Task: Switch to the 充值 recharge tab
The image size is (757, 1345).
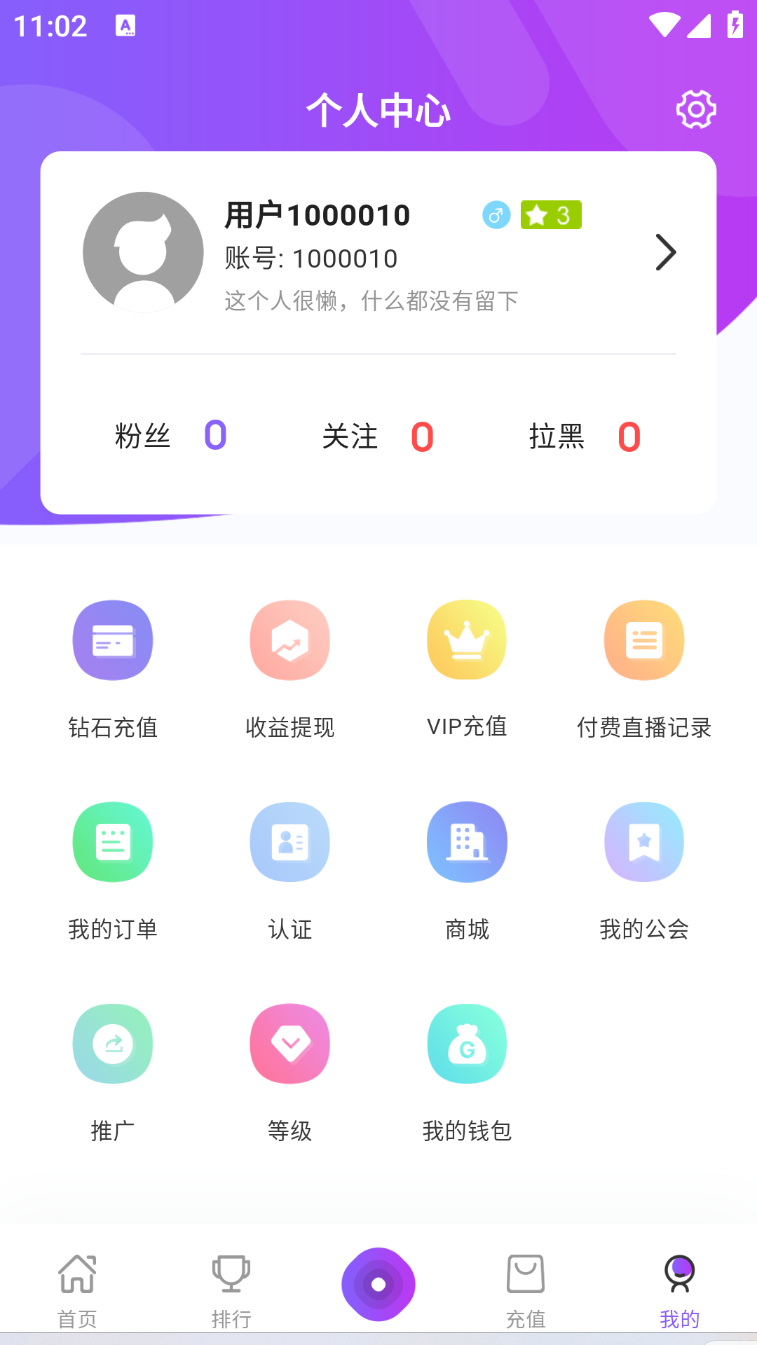Action: pos(525,1289)
